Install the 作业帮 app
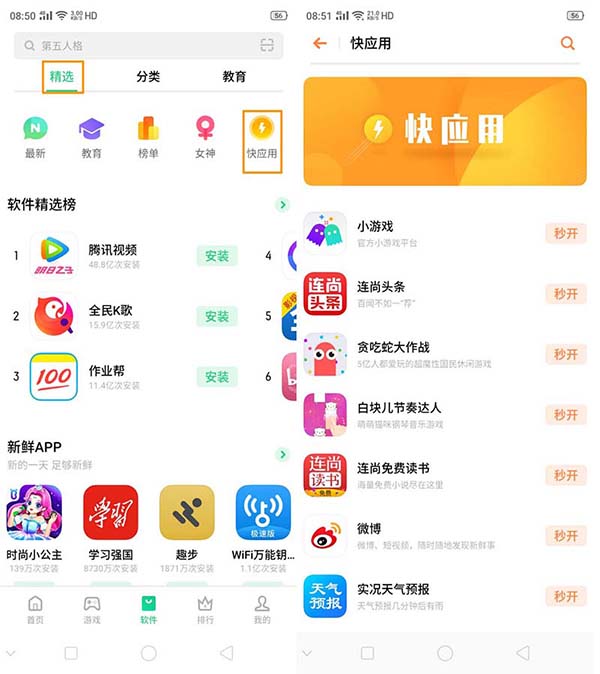The width and height of the screenshot is (600, 674). click(x=217, y=377)
